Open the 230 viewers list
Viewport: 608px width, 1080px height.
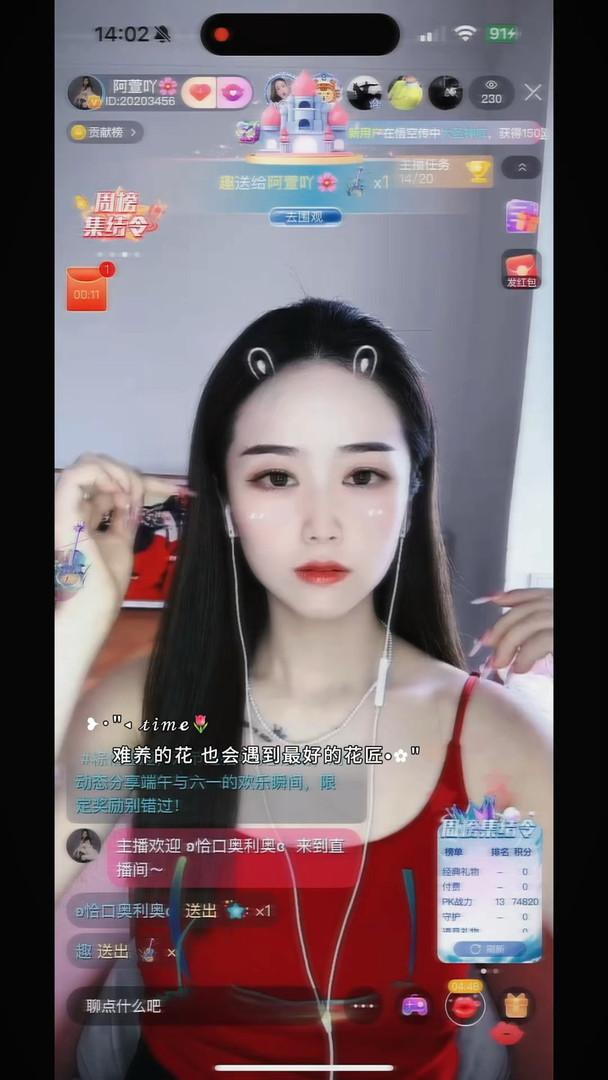491,92
